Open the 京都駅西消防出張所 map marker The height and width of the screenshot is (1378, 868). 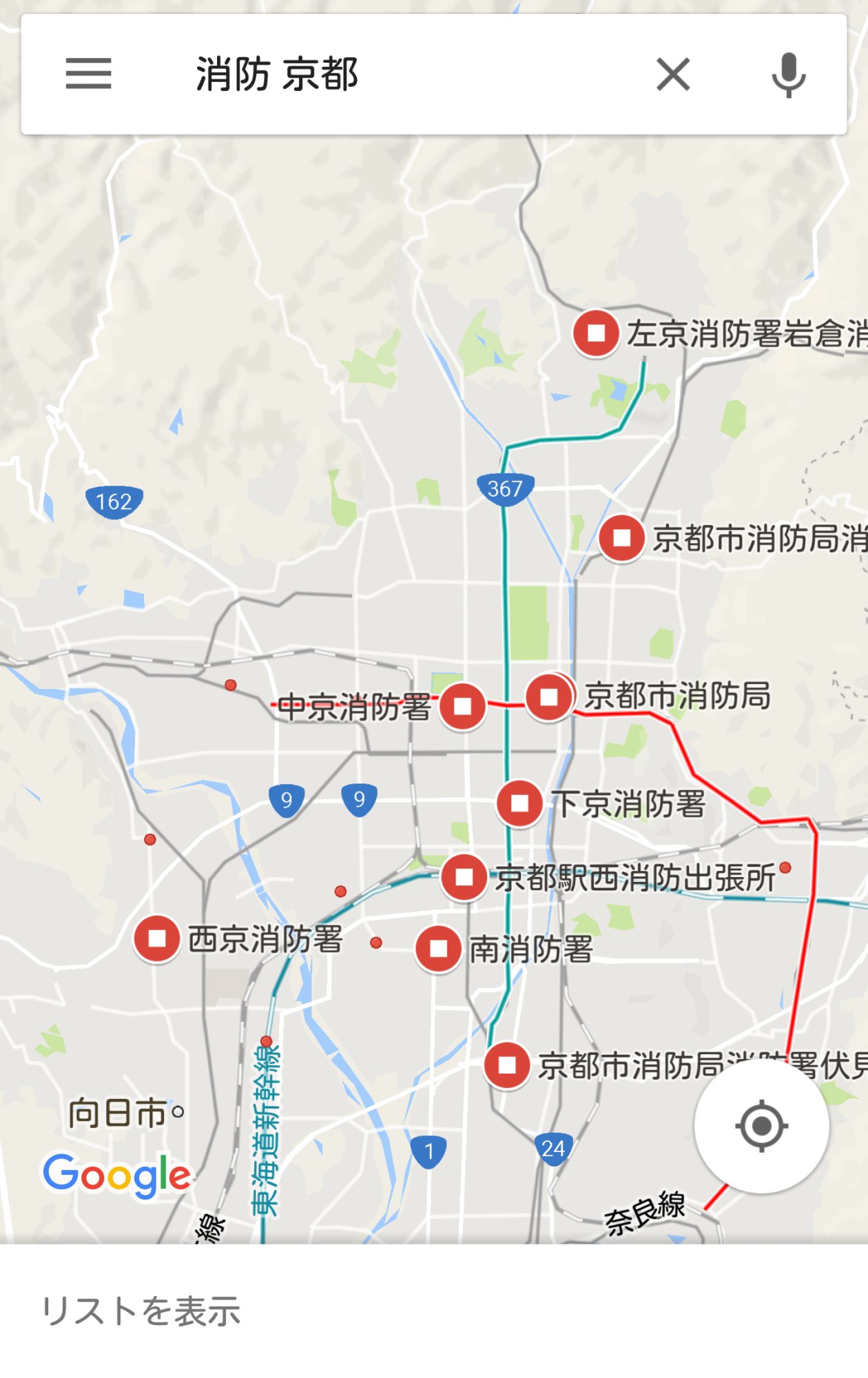(x=464, y=877)
